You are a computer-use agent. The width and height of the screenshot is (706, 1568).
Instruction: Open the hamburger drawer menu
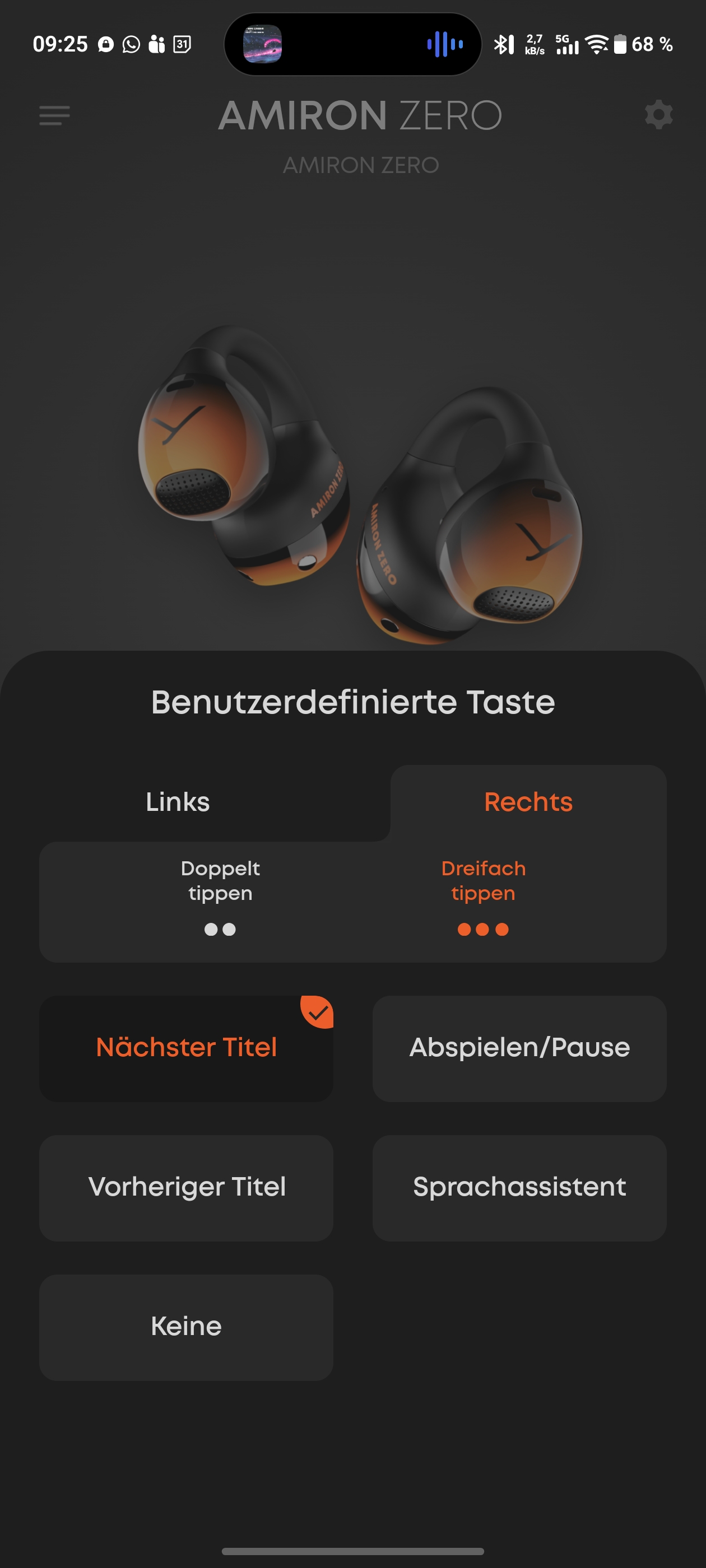[54, 115]
